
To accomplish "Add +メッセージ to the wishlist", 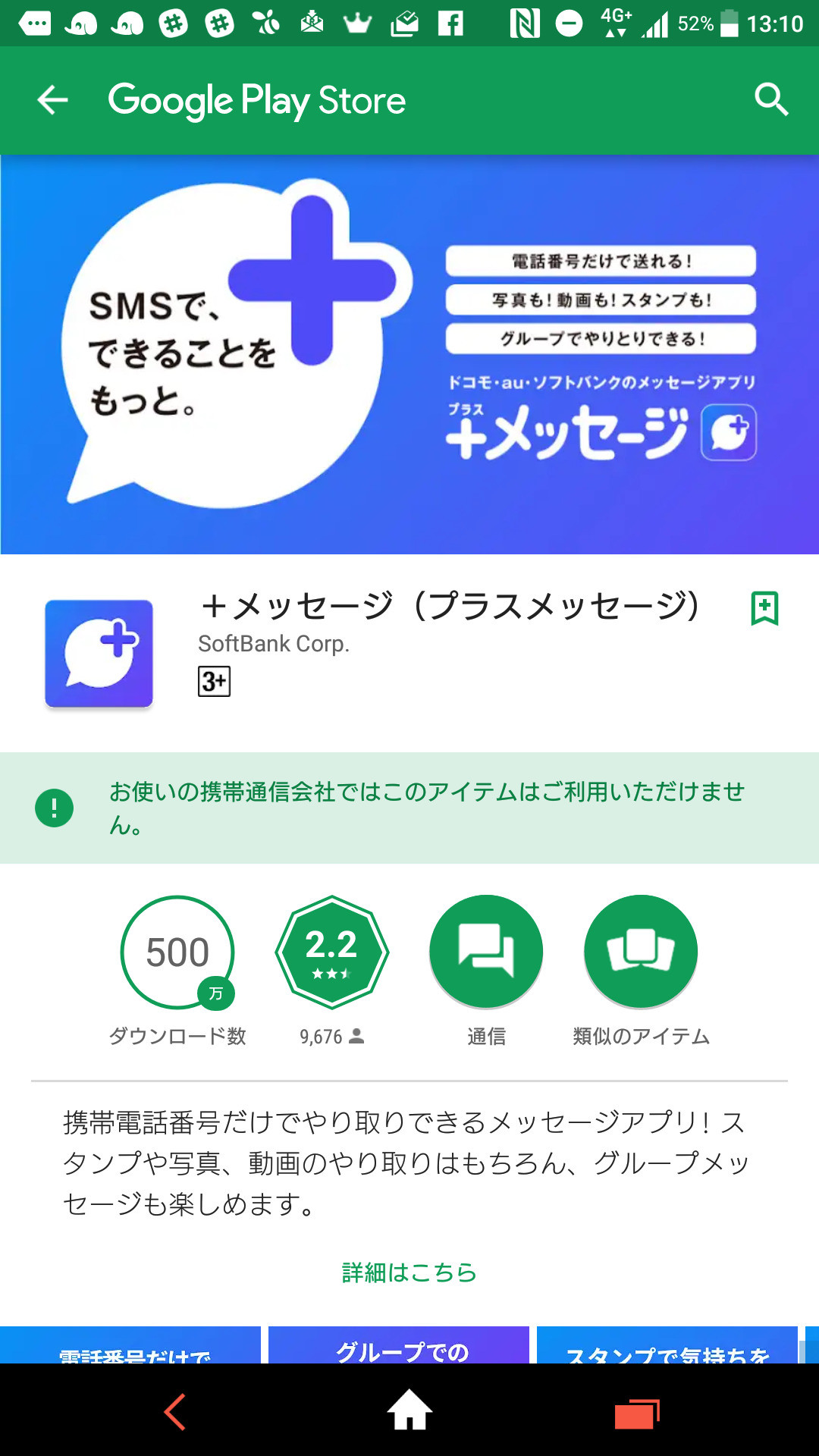I will [x=764, y=608].
